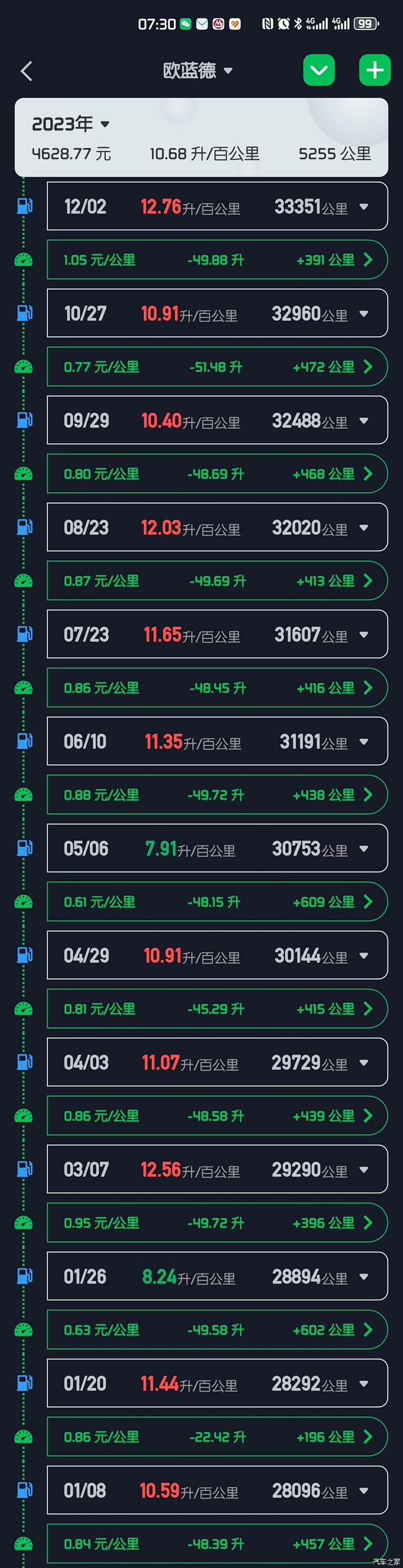Expand the 12/02 refuel record
This screenshot has width=403, height=1568.
(364, 207)
